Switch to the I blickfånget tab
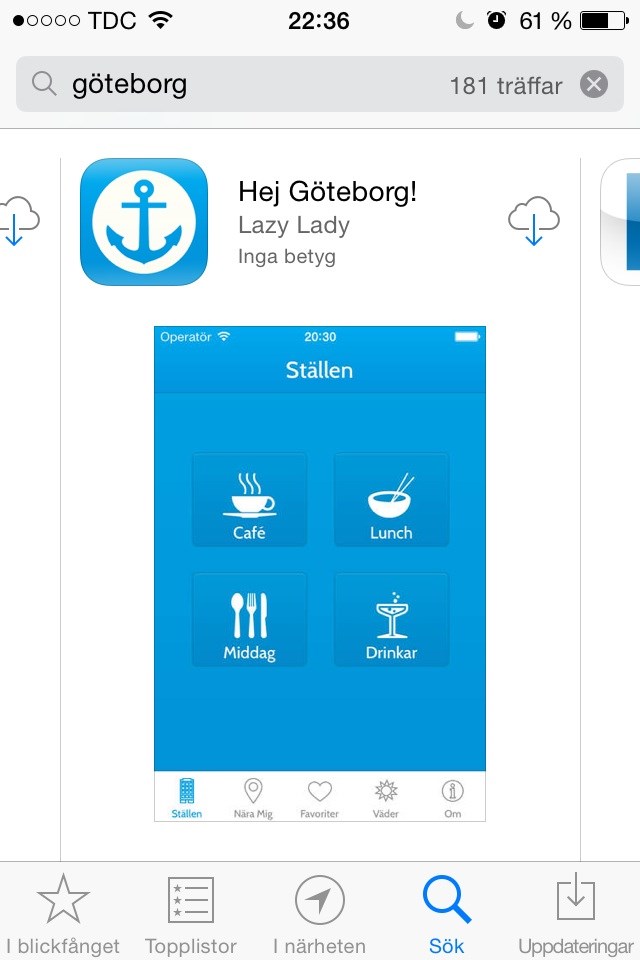Image resolution: width=640 pixels, height=960 pixels. pyautogui.click(x=63, y=913)
